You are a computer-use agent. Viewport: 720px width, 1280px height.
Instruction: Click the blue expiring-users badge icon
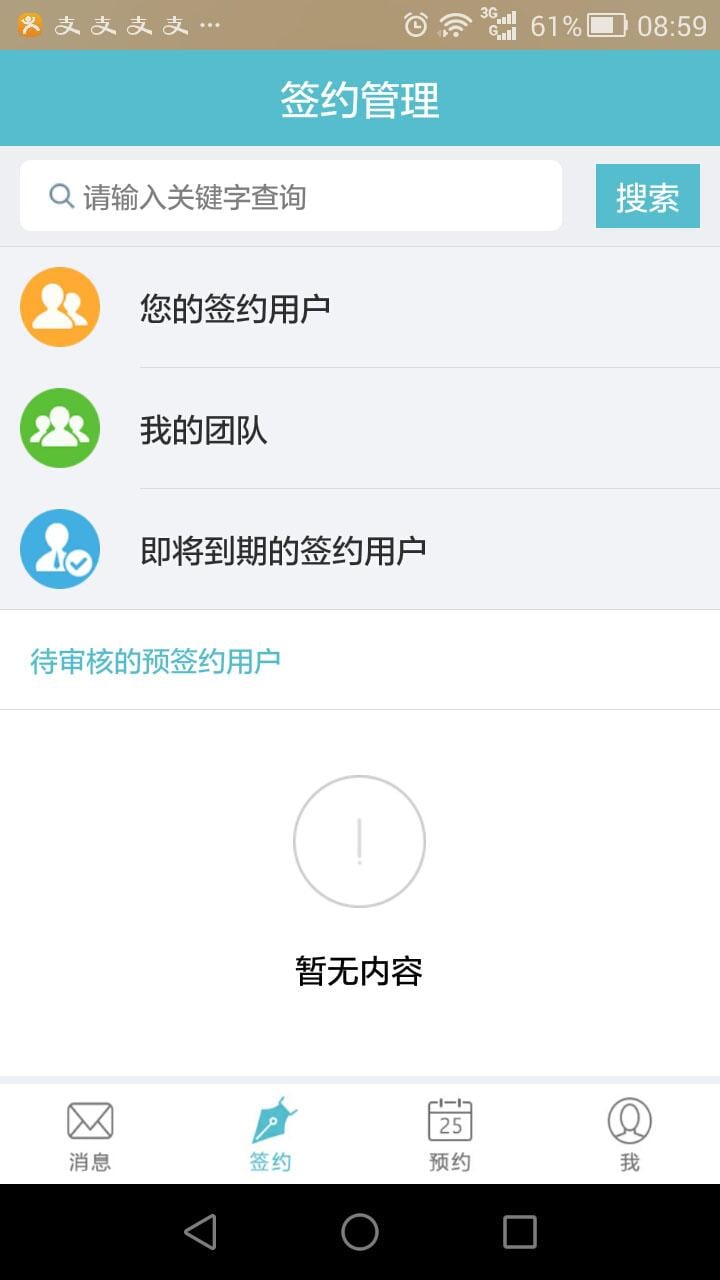point(60,549)
